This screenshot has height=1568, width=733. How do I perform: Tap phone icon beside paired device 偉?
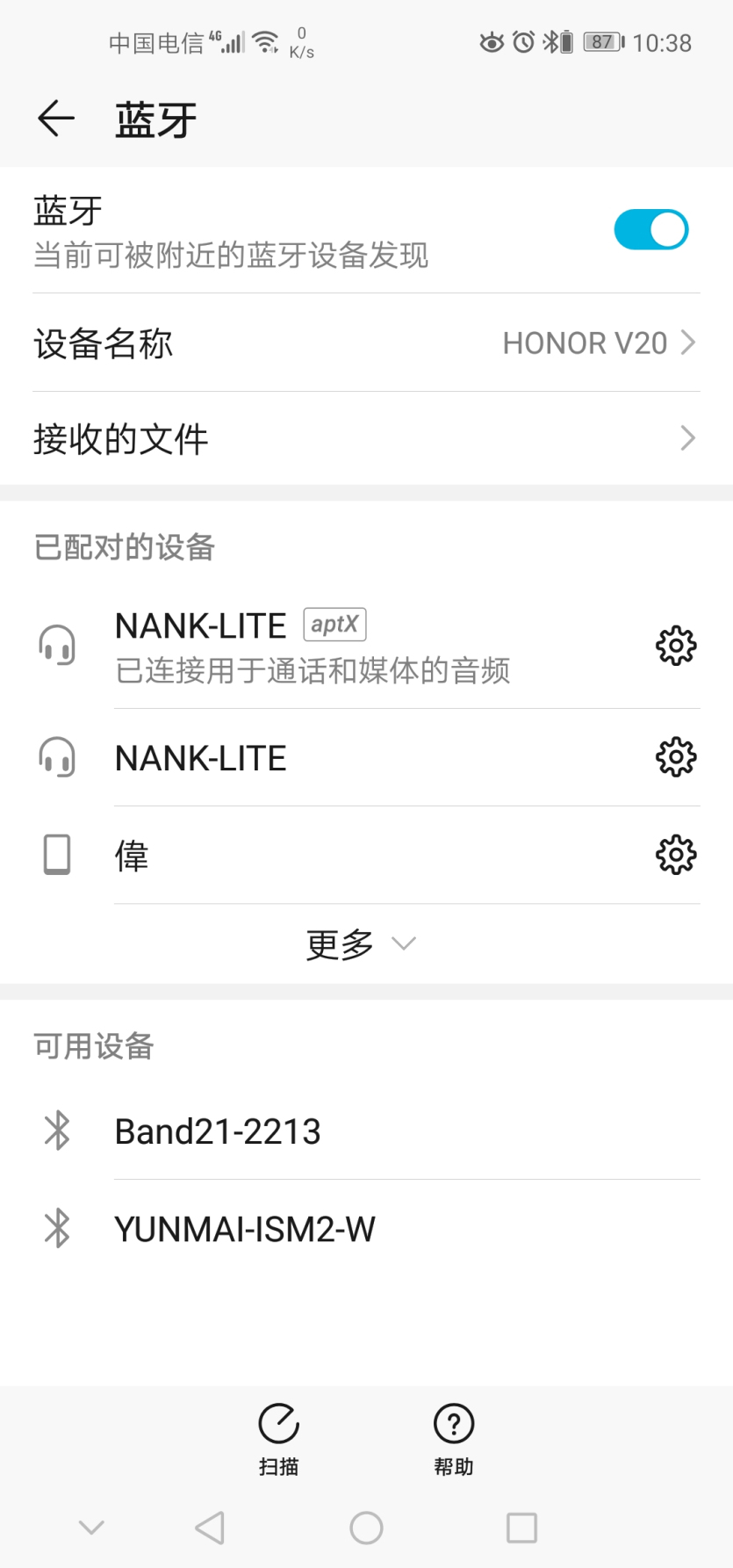click(57, 854)
